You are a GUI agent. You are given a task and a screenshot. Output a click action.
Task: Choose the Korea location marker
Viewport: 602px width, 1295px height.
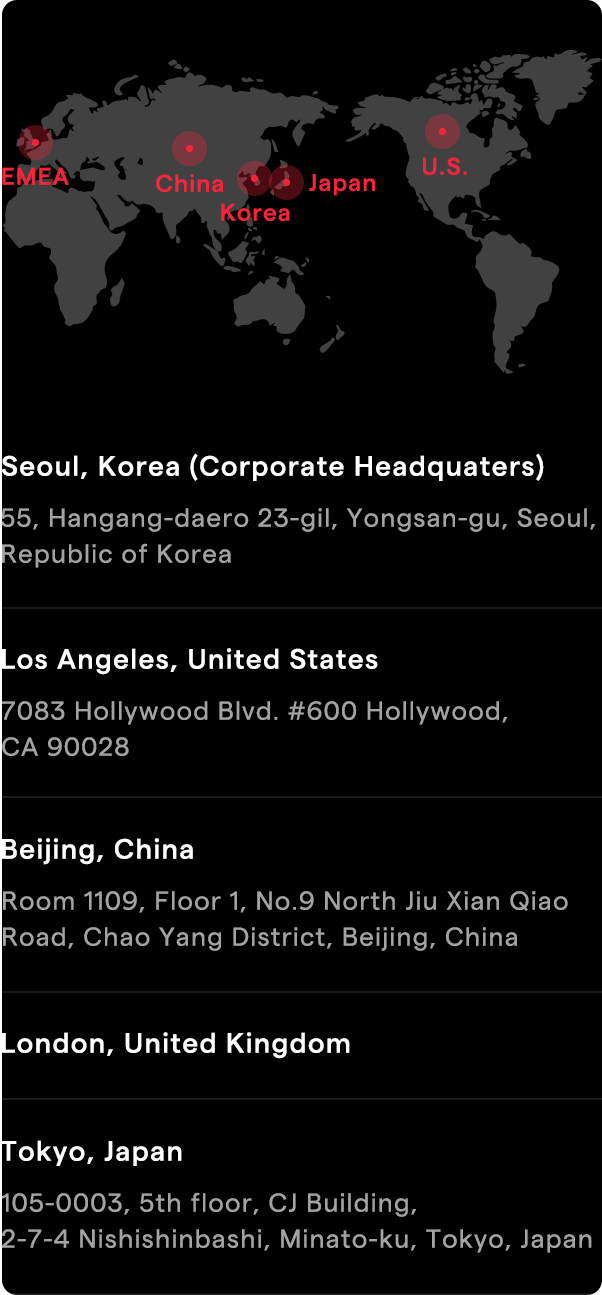(255, 180)
